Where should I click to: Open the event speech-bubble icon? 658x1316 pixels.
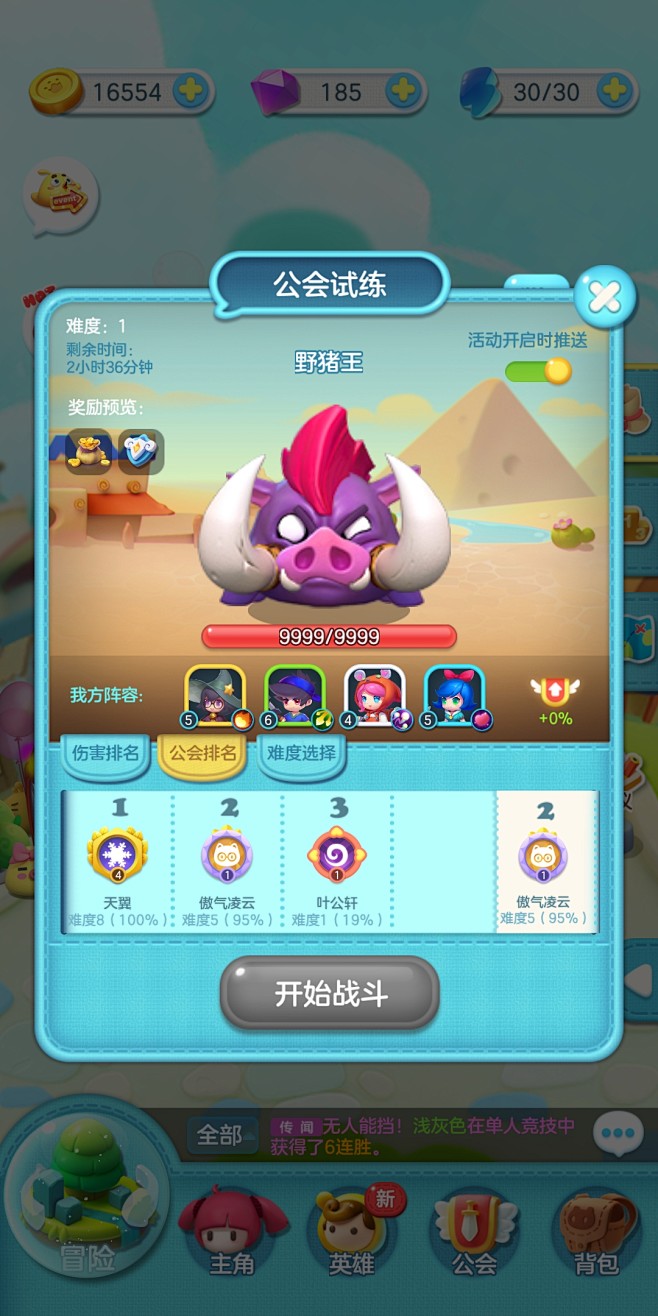[61, 194]
